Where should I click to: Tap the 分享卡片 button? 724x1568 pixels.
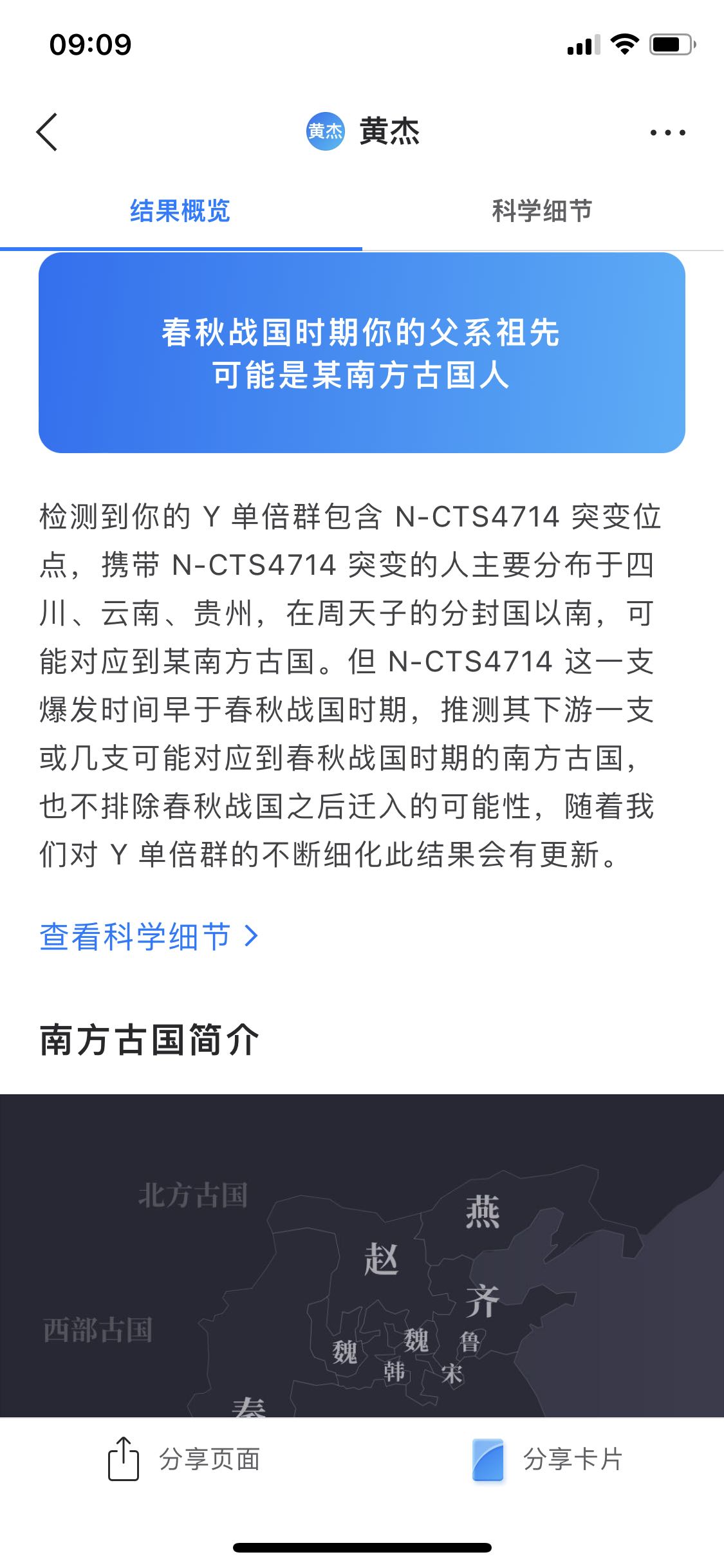pos(548,1459)
